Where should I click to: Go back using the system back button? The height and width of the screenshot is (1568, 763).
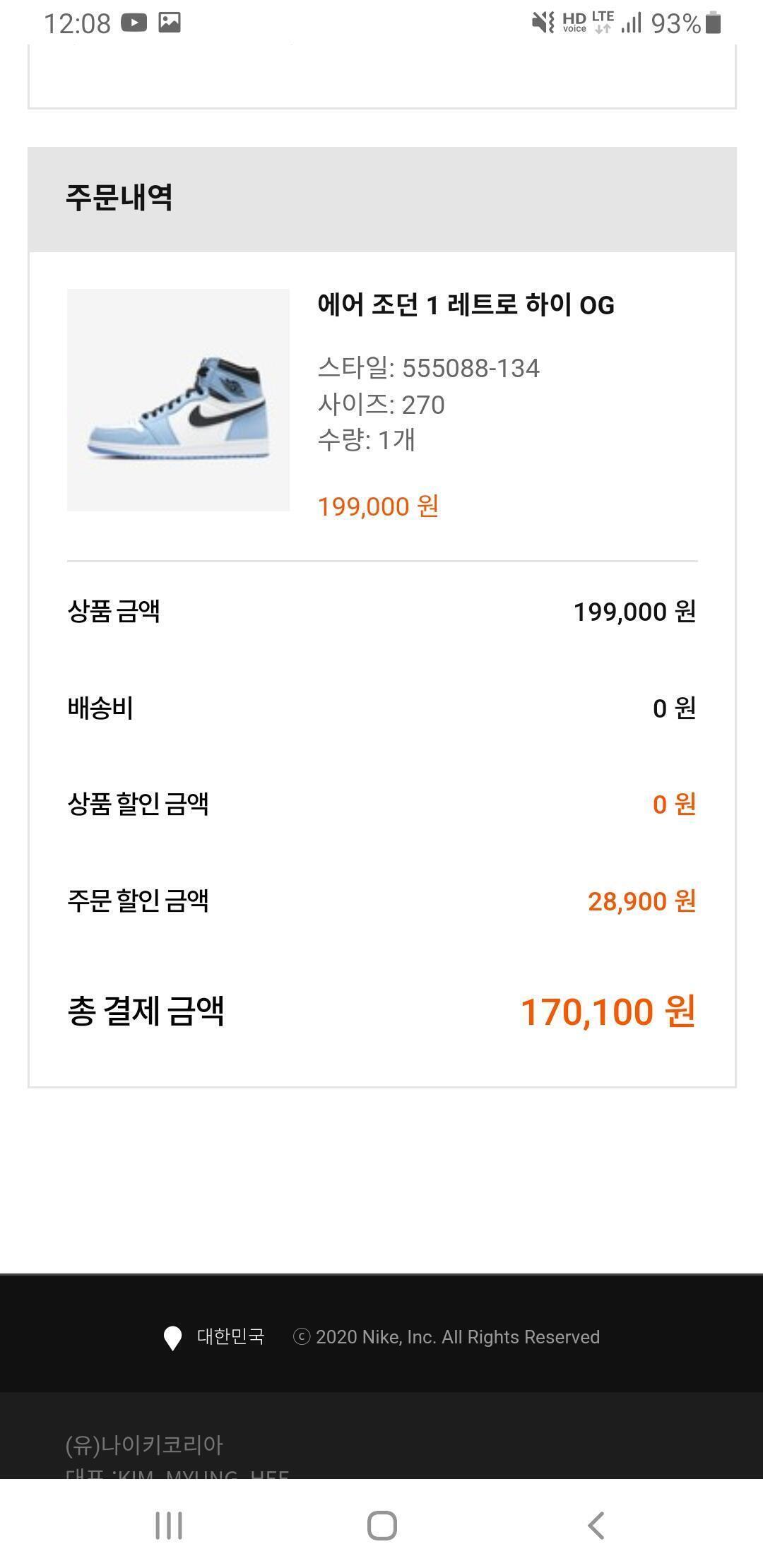pyautogui.click(x=596, y=1525)
